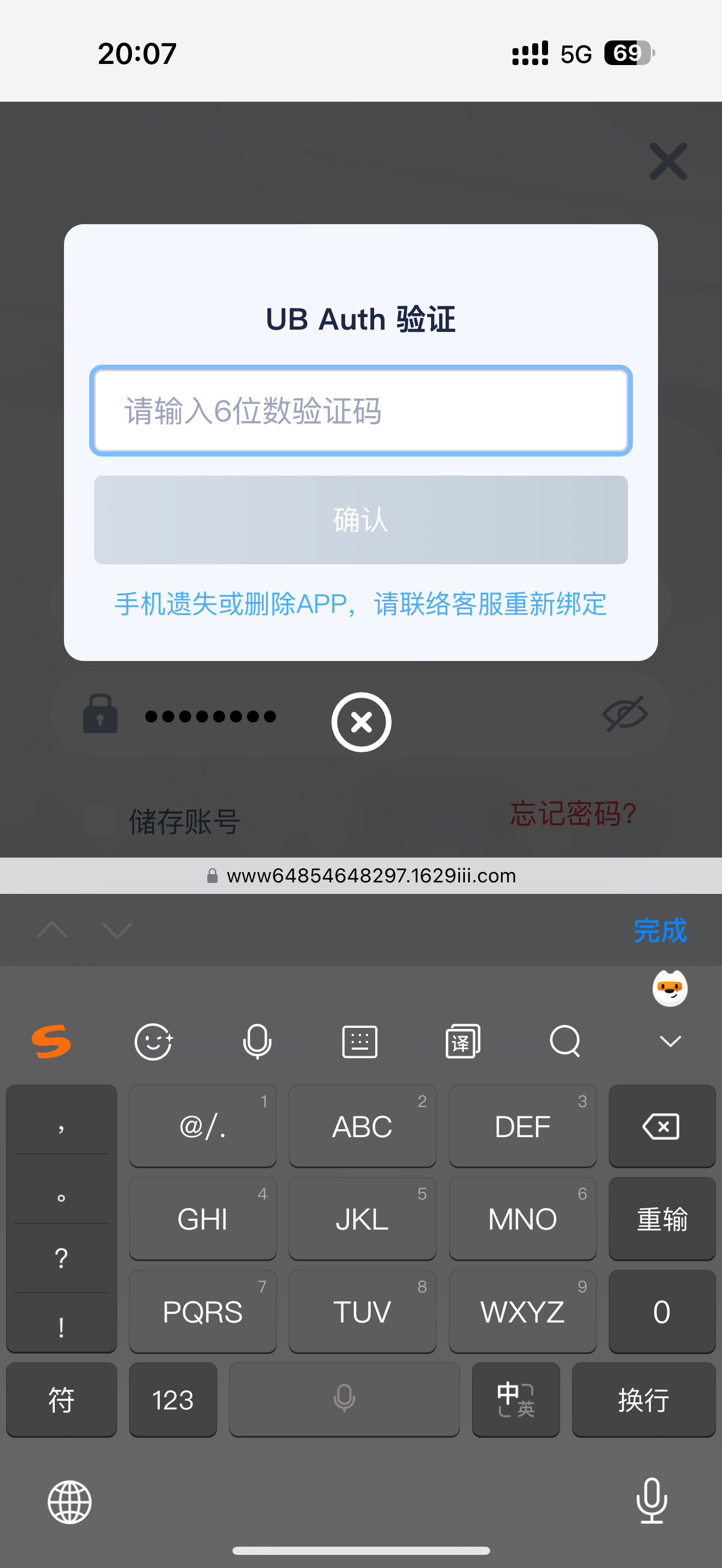Check the 储存账号 save account box

[101, 821]
